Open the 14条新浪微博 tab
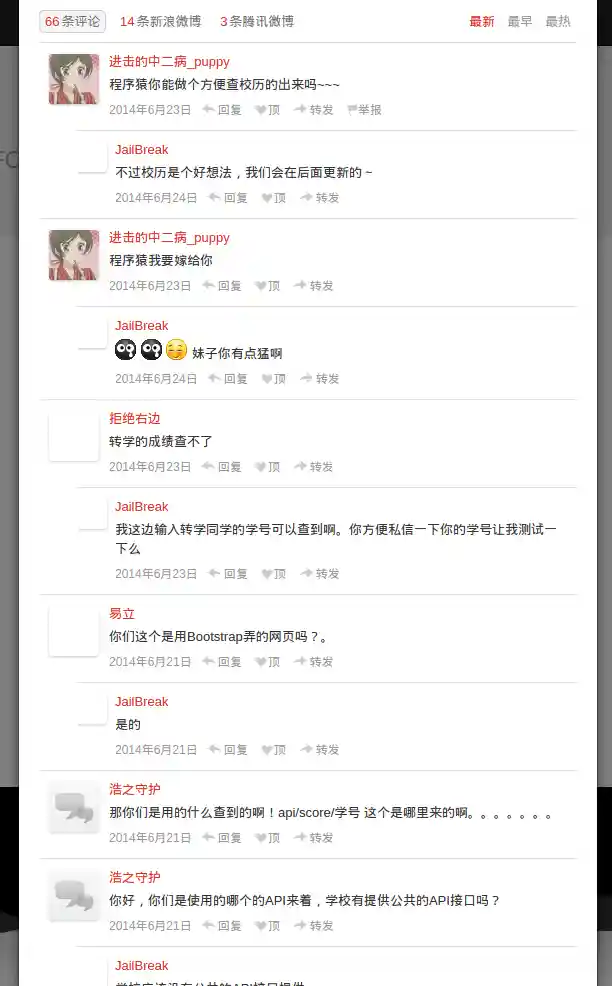The height and width of the screenshot is (986, 612). [x=160, y=21]
